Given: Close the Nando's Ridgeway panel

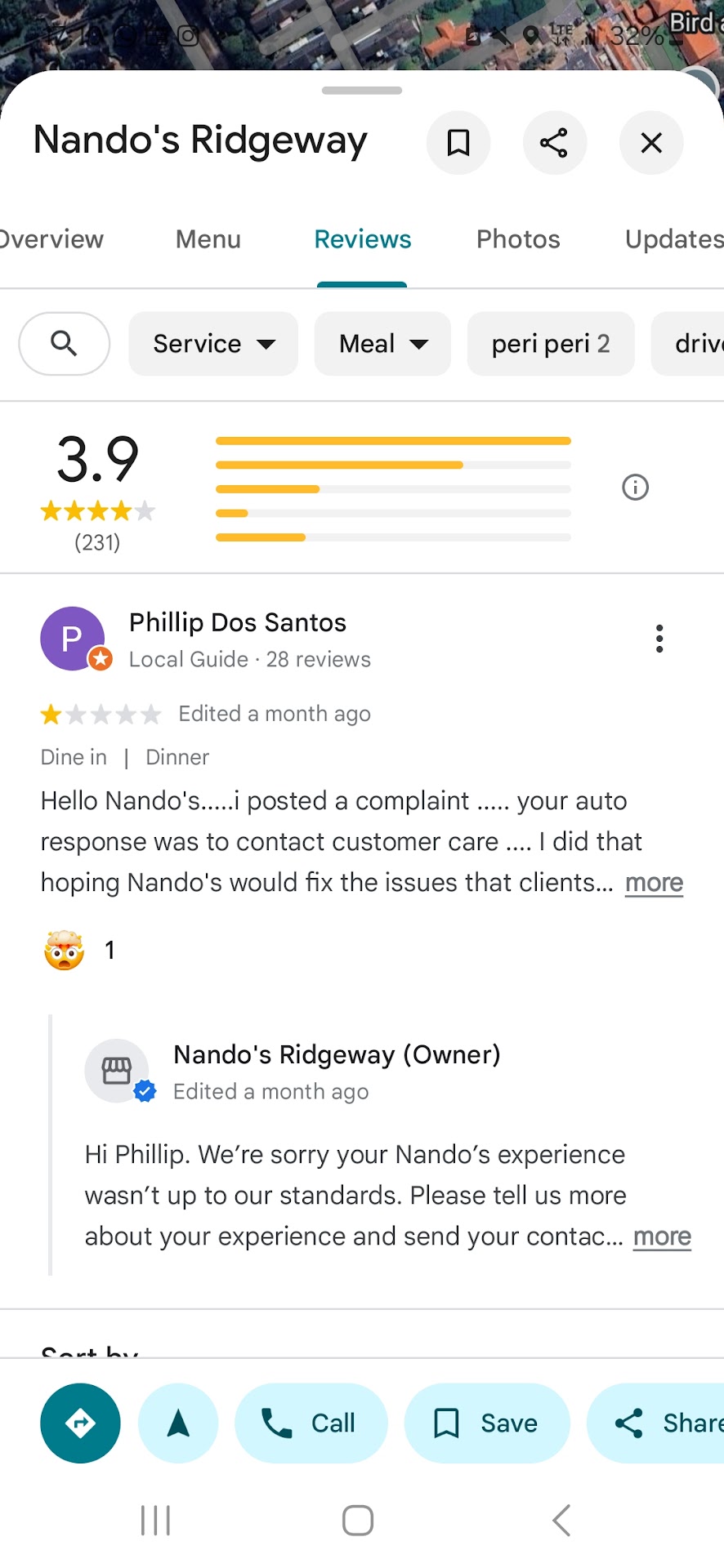Looking at the screenshot, I should tap(651, 143).
